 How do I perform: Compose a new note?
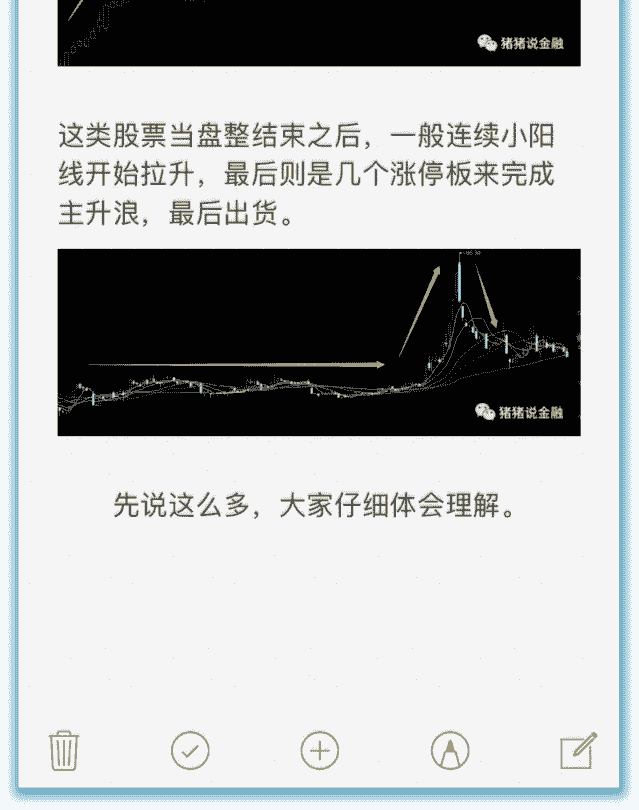tap(578, 750)
